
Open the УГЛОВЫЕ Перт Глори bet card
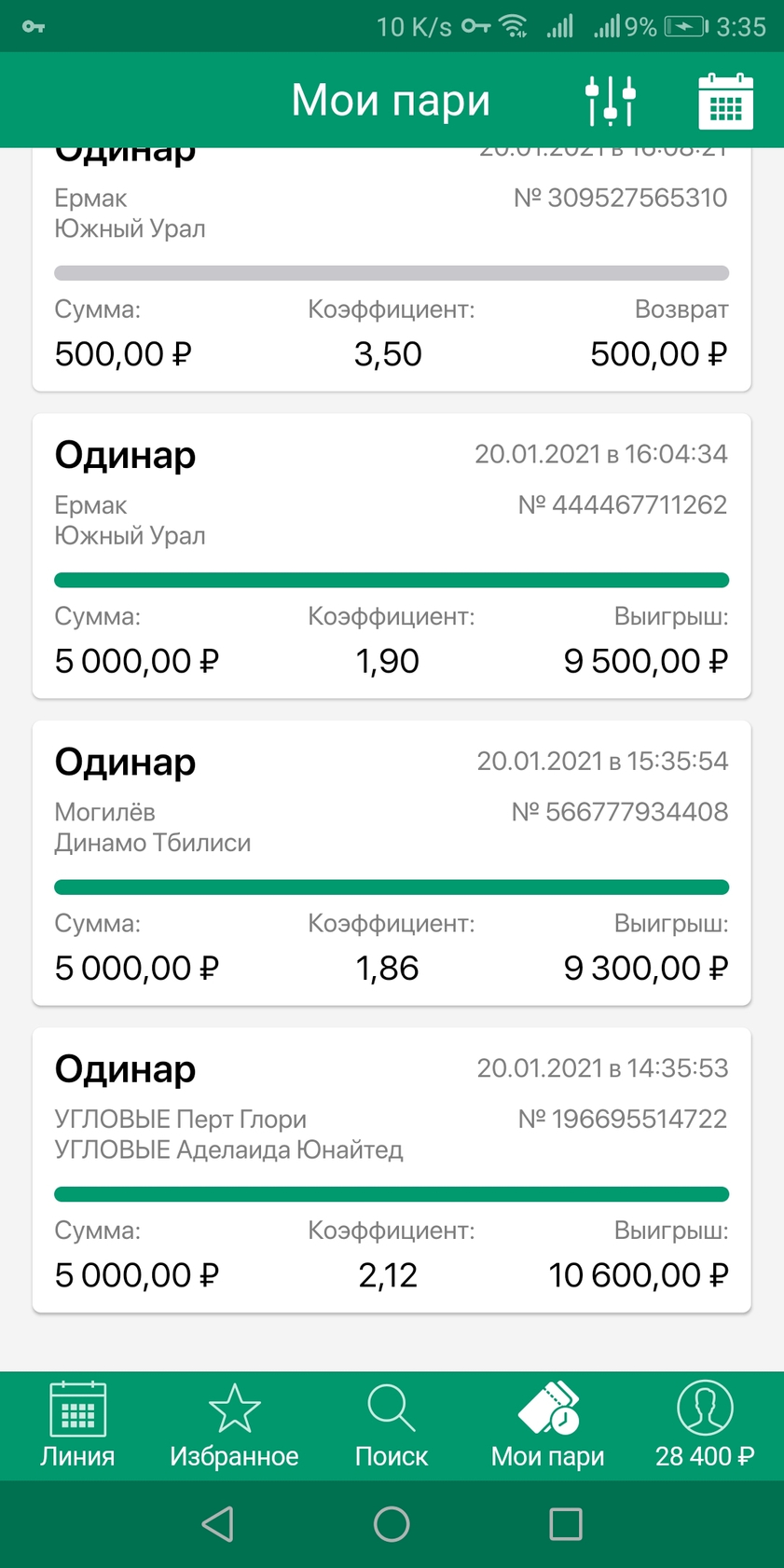392,1170
